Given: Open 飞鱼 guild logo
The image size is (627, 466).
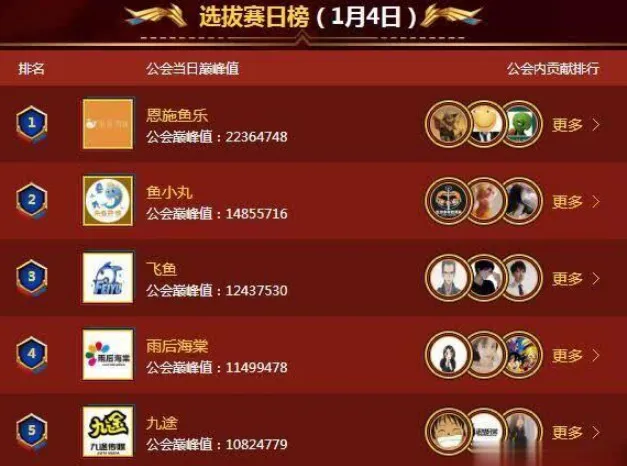Looking at the screenshot, I should (x=108, y=278).
